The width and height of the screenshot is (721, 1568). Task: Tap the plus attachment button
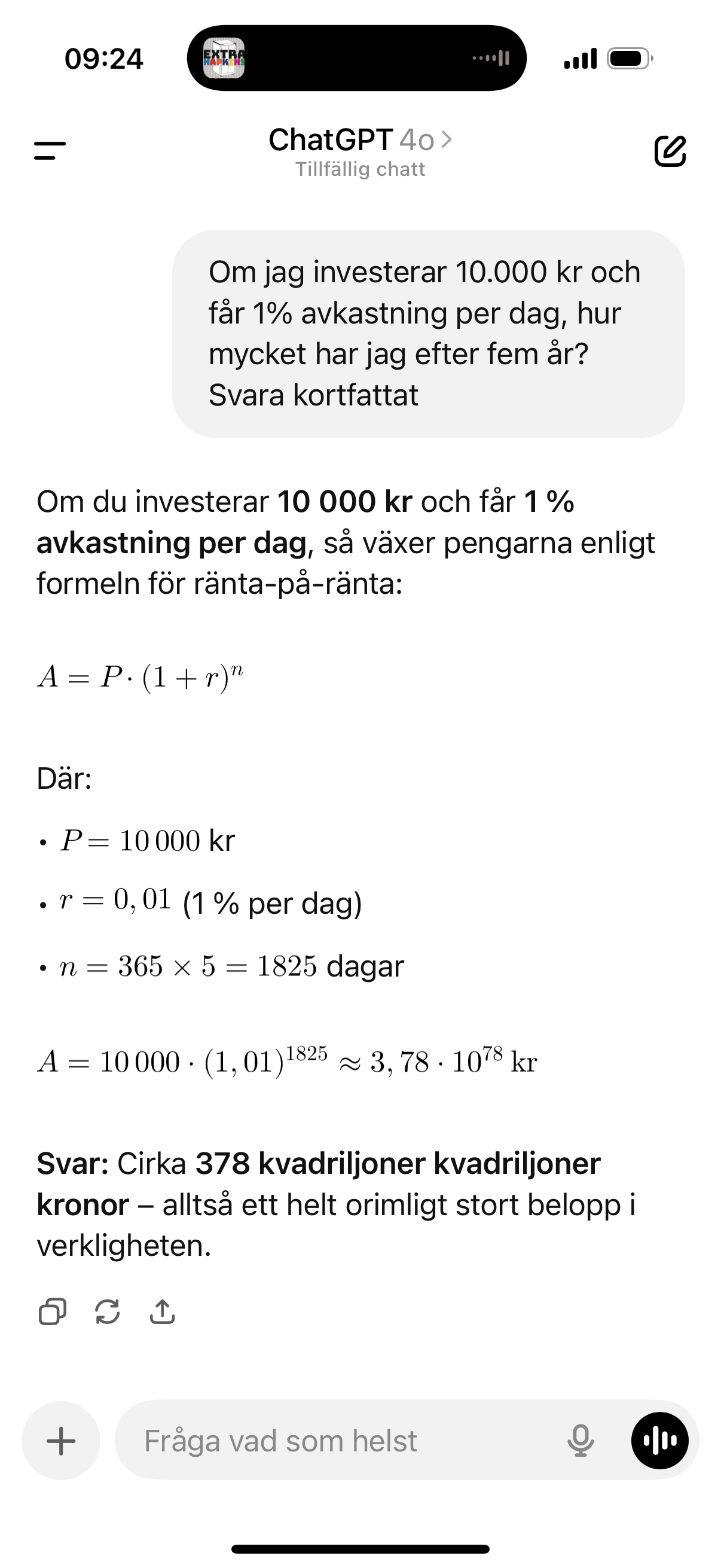(x=61, y=1441)
